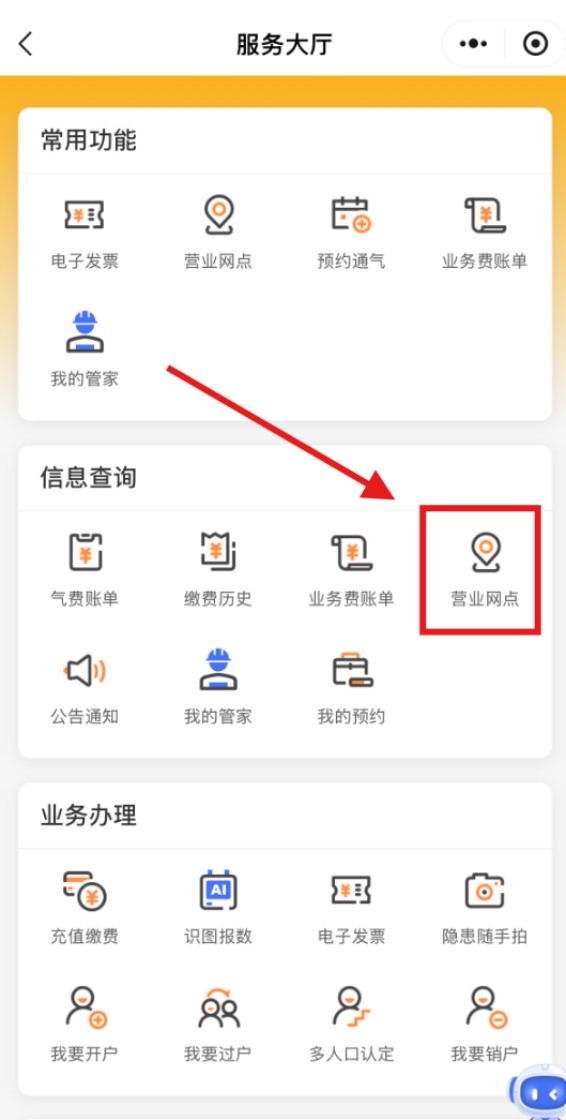Open 气费账单 bill lookup
Viewport: 566px width, 1120px height.
(x=84, y=570)
